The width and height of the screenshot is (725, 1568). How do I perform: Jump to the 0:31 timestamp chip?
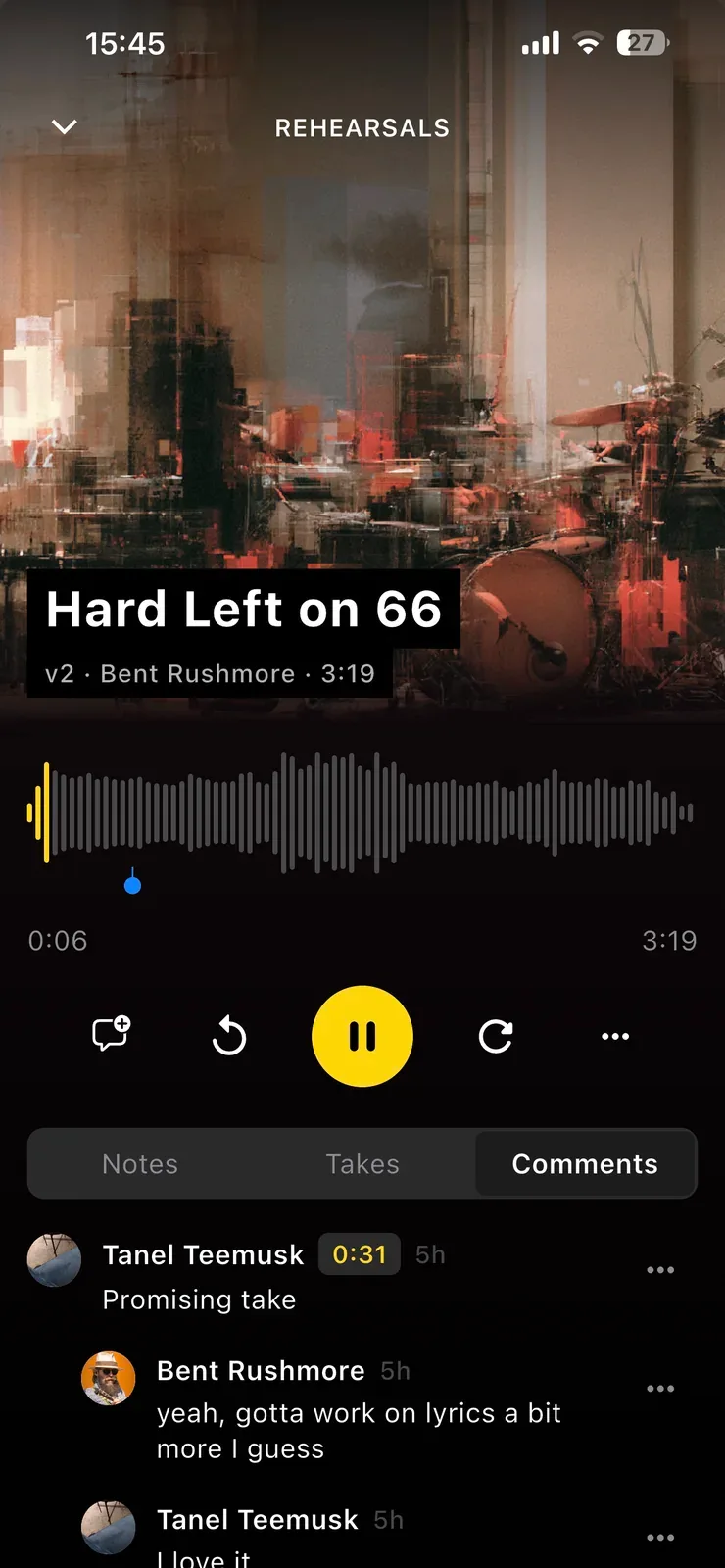click(x=360, y=1254)
